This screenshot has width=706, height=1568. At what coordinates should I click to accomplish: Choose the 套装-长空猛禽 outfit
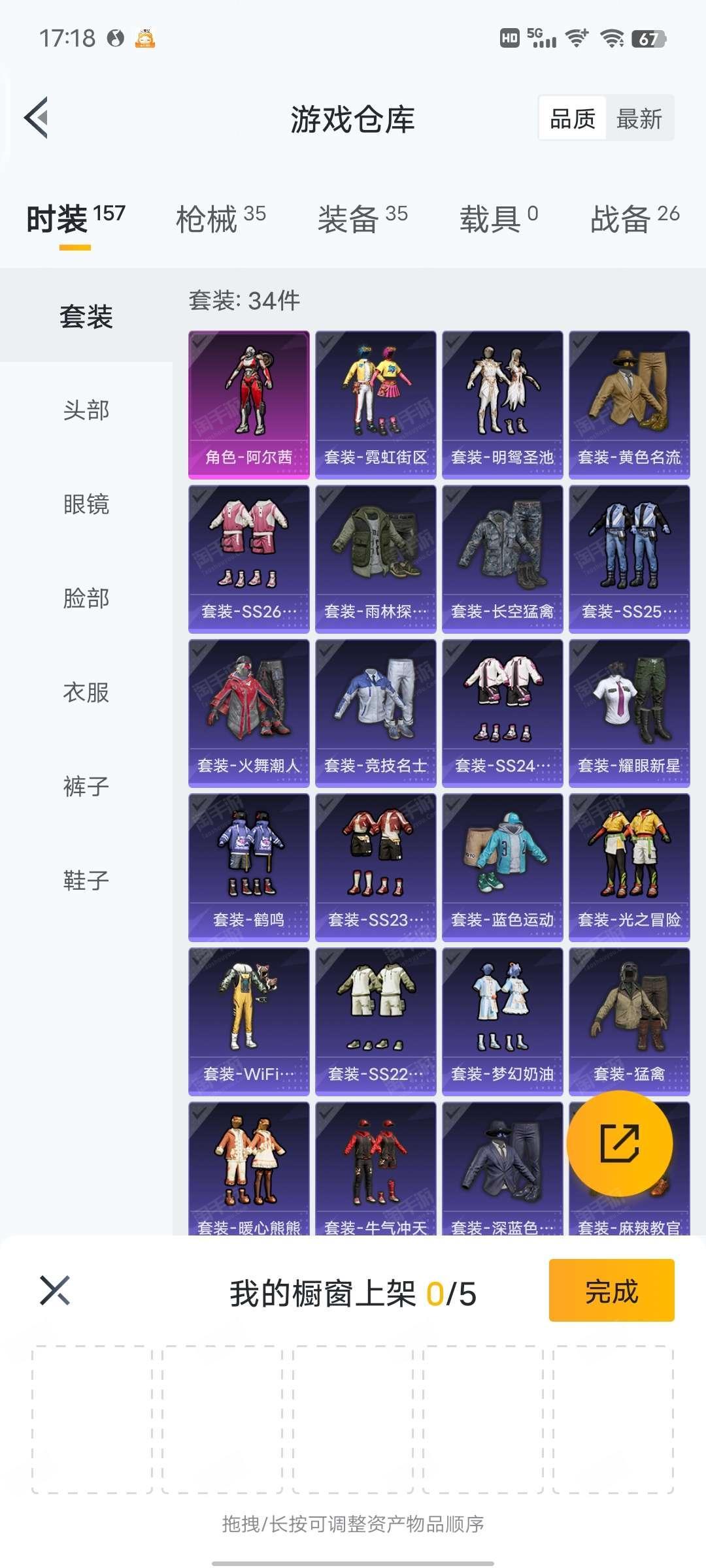coord(503,559)
